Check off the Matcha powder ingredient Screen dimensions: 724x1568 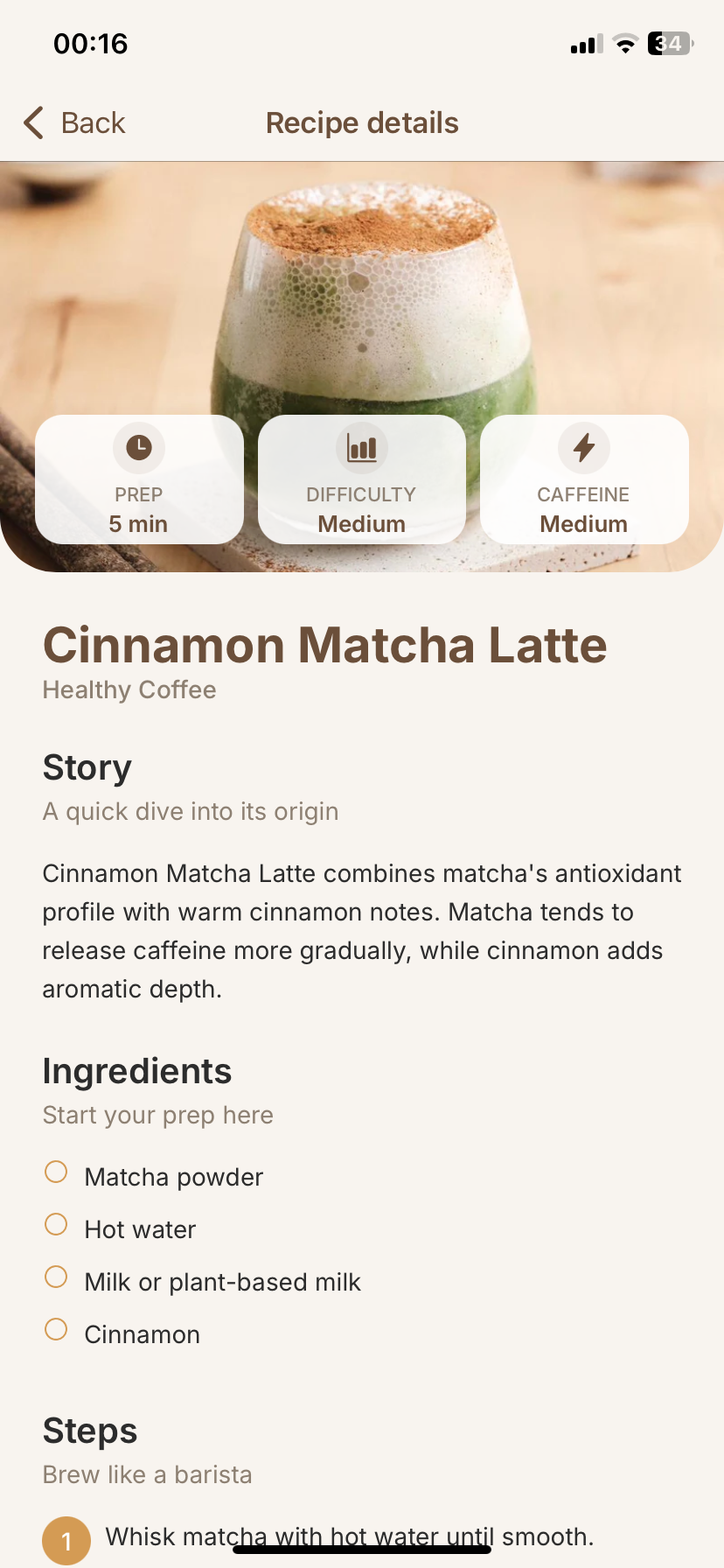[55, 1171]
